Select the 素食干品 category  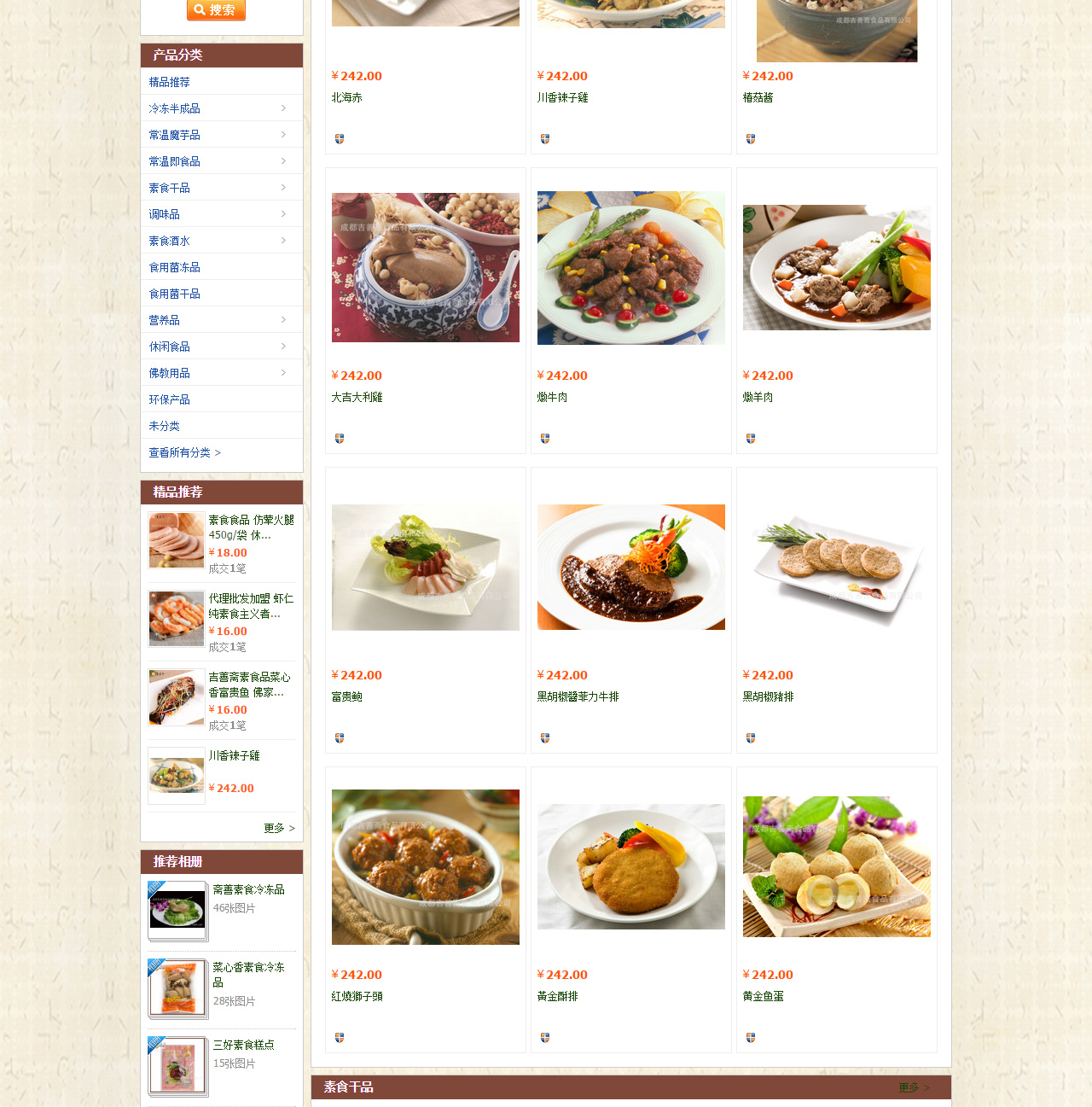click(170, 188)
